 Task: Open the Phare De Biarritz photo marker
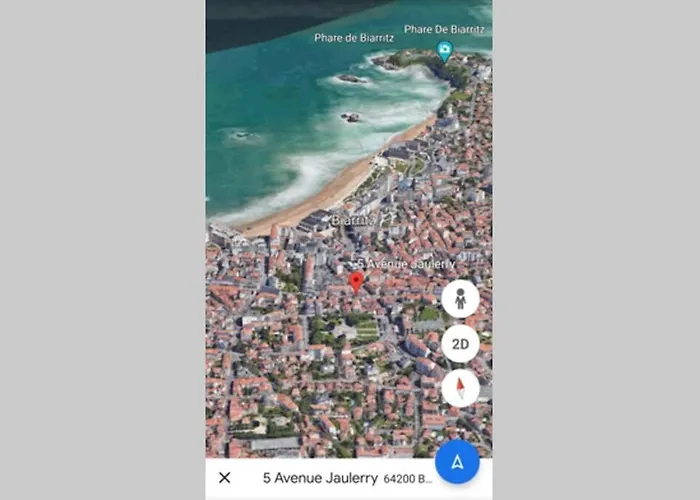pos(445,49)
